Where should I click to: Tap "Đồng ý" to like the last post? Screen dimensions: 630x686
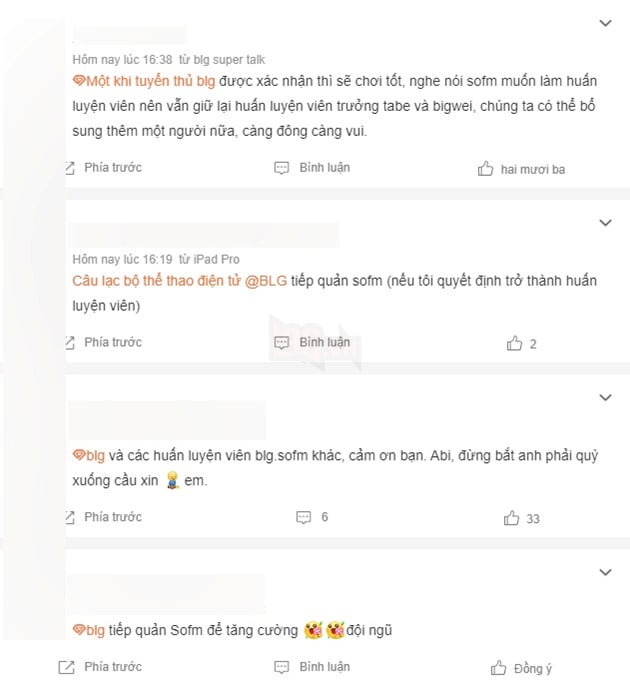pyautogui.click(x=521, y=668)
